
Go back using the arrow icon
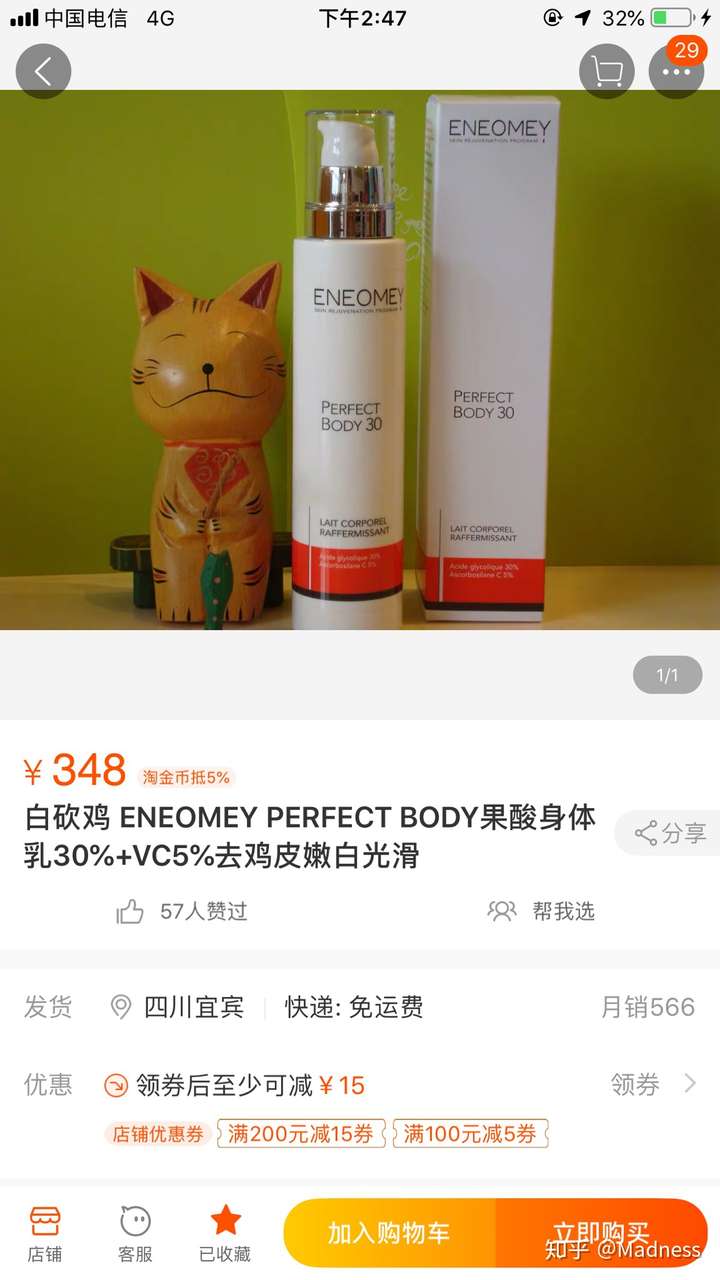(x=43, y=71)
